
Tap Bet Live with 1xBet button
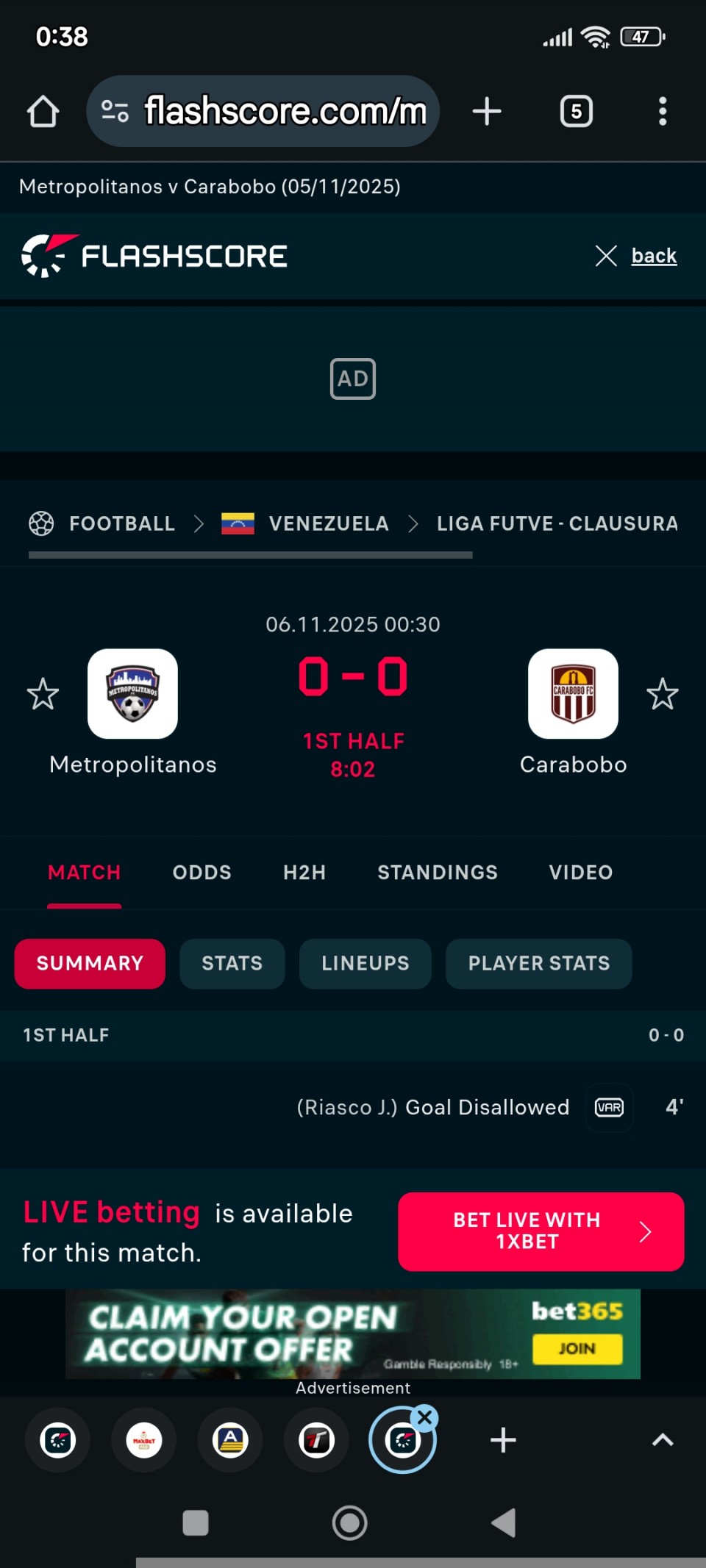click(541, 1231)
